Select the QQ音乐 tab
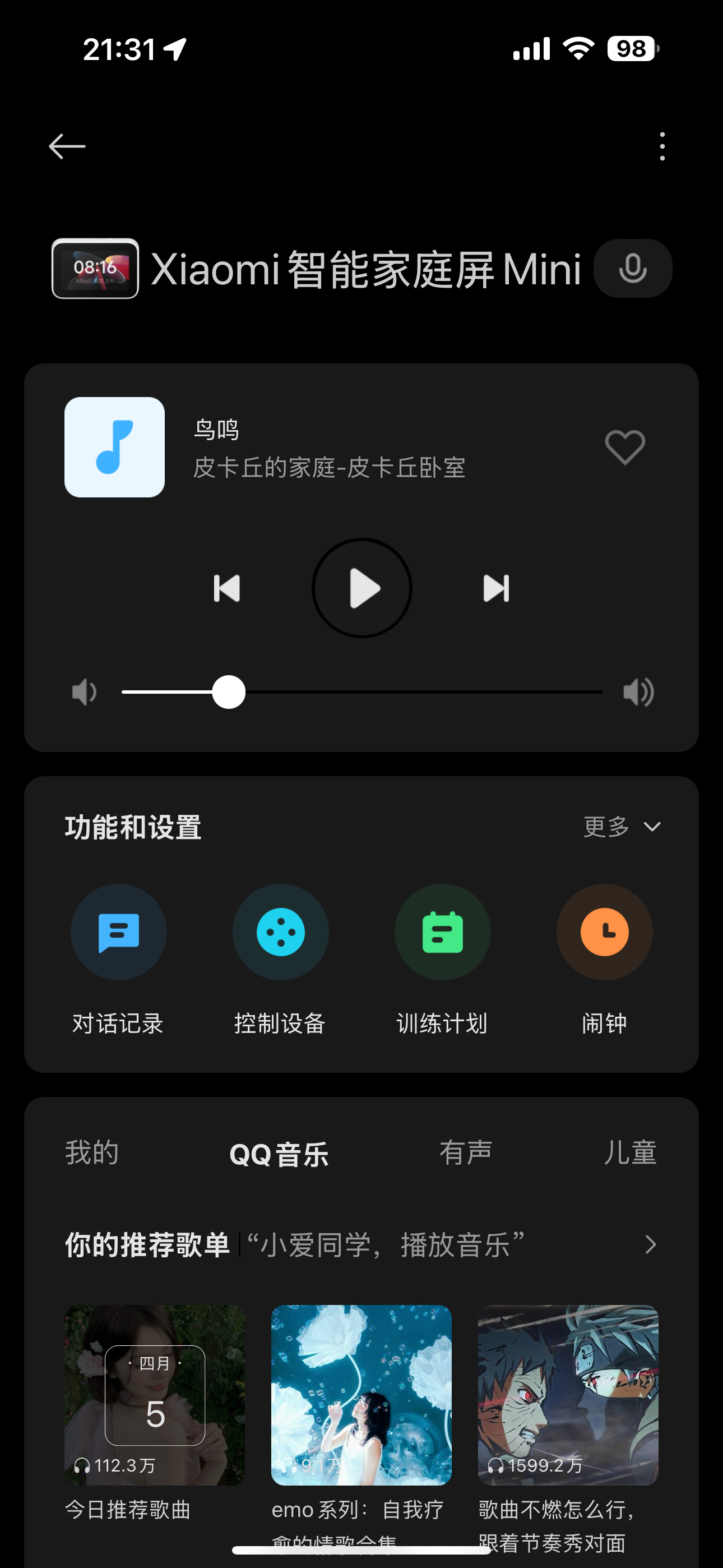 [279, 1155]
